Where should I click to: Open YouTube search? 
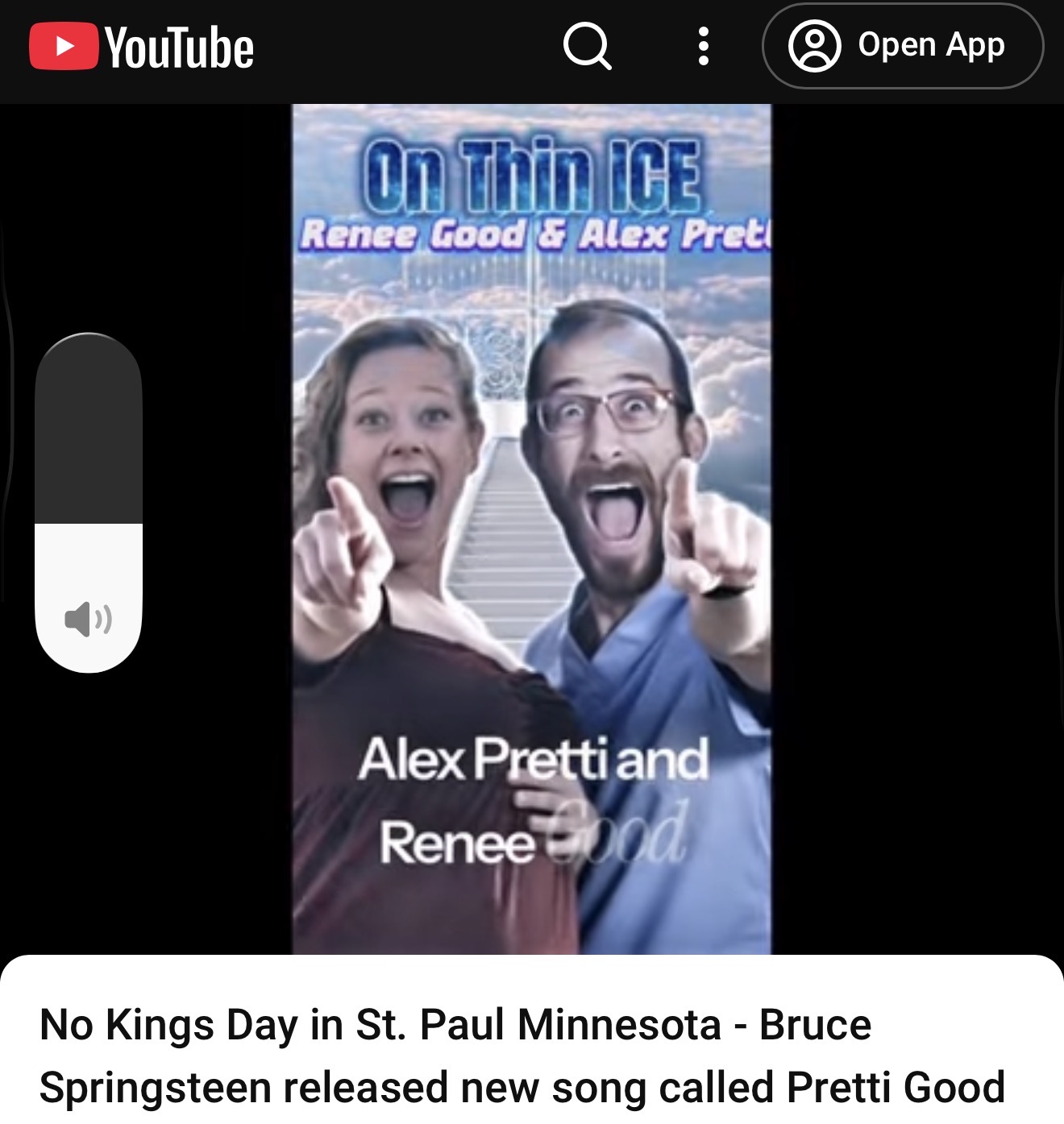pos(587,46)
